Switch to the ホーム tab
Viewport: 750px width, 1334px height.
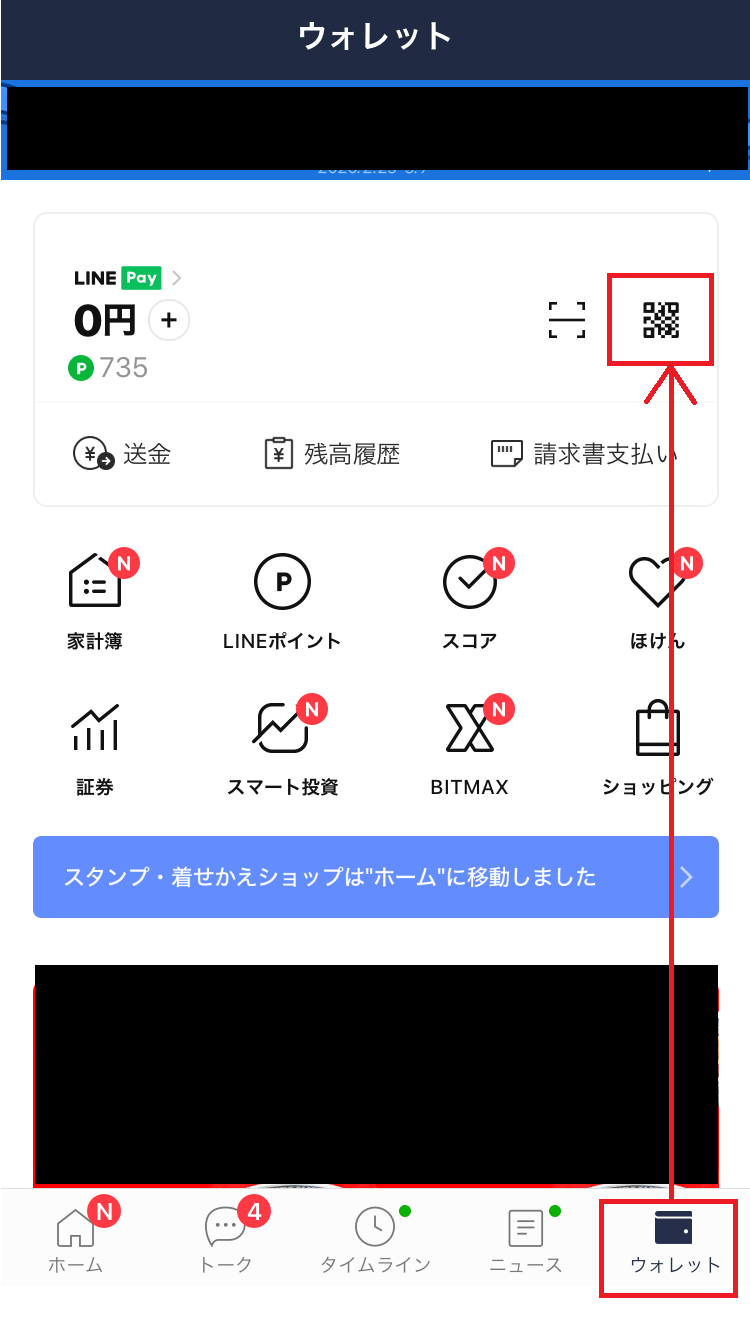point(76,1240)
